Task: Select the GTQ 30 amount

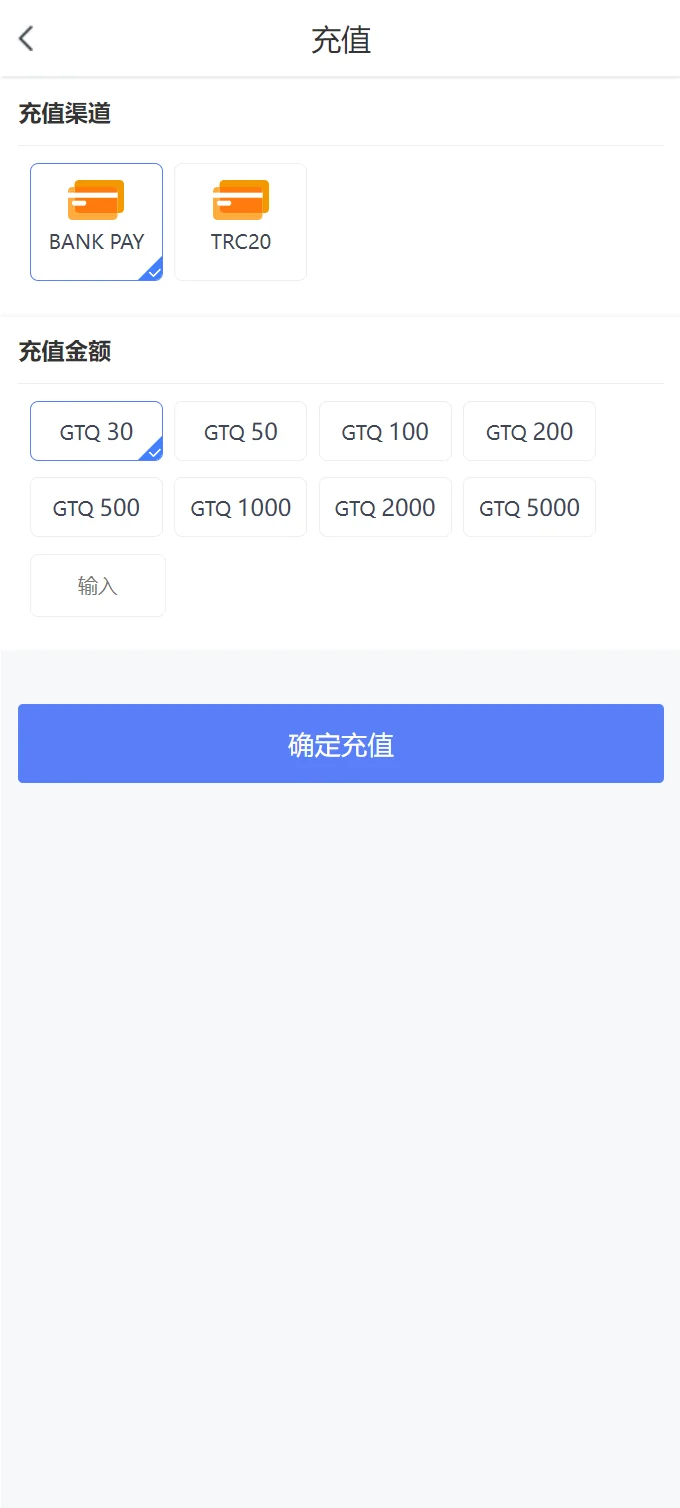Action: [96, 431]
